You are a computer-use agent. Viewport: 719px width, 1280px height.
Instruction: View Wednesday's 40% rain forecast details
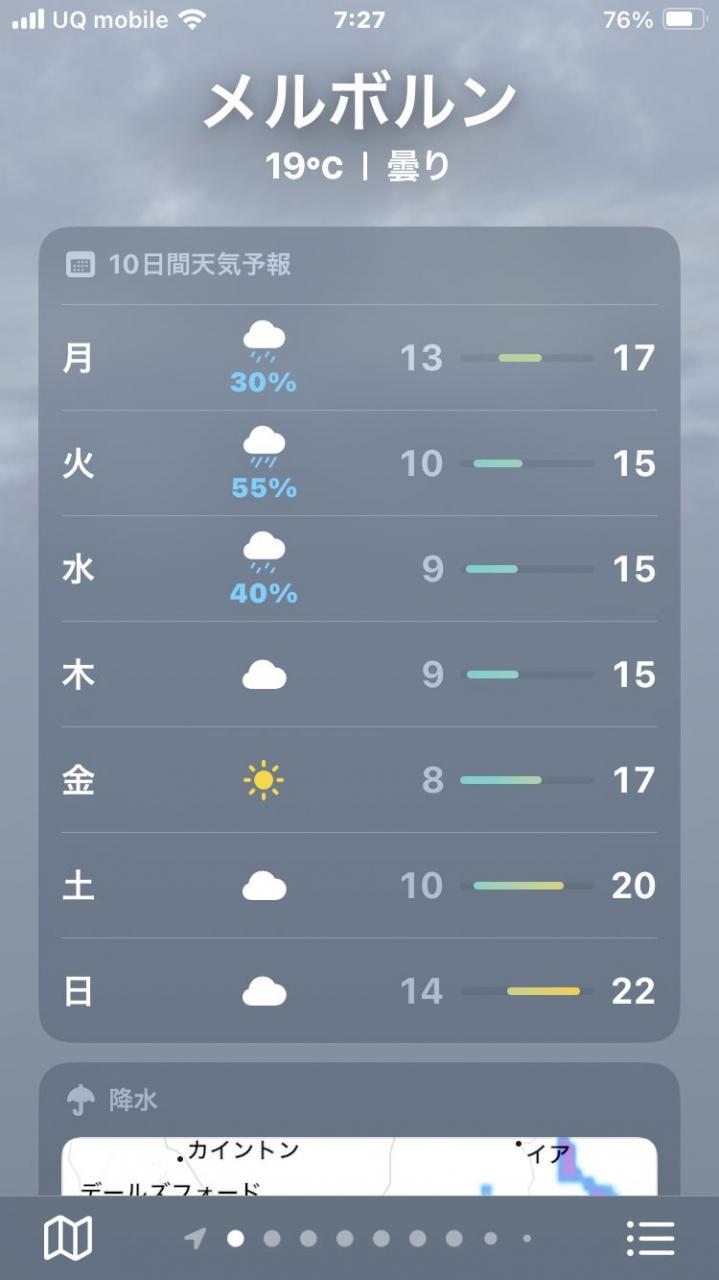[359, 570]
